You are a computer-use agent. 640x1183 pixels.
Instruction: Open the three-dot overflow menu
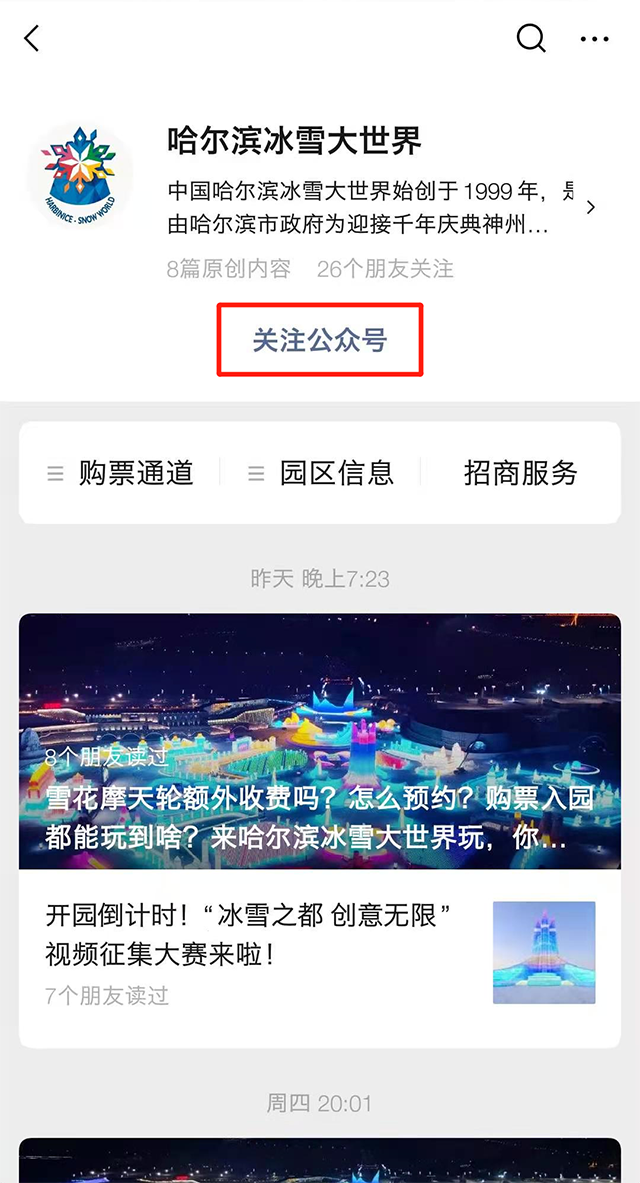[594, 39]
